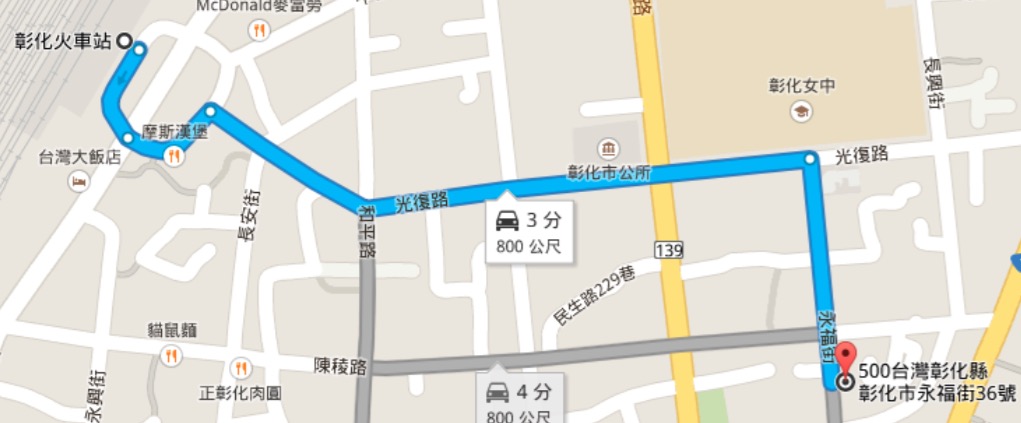Open the McDonald麥當勞 restaurant marker
Screen dimensions: 1021x423
click(x=260, y=30)
